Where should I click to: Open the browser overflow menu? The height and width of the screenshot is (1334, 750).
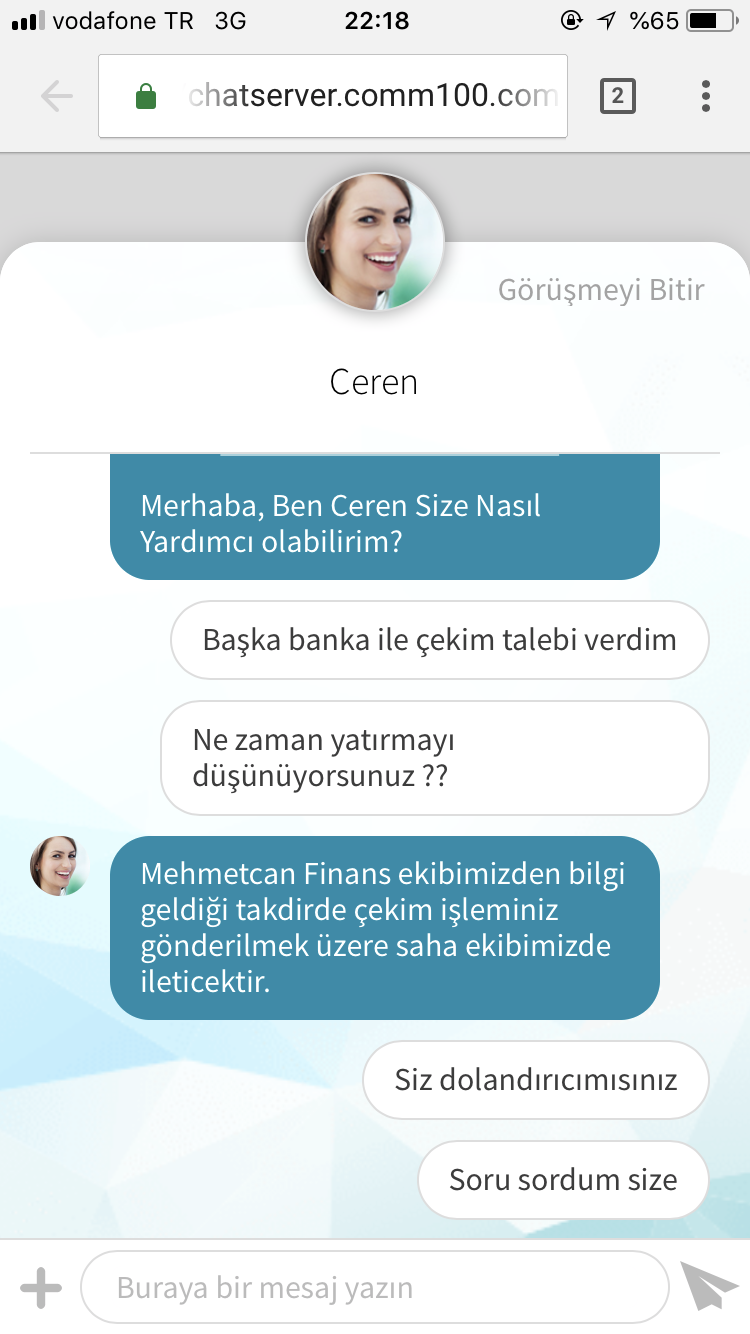pyautogui.click(x=706, y=96)
